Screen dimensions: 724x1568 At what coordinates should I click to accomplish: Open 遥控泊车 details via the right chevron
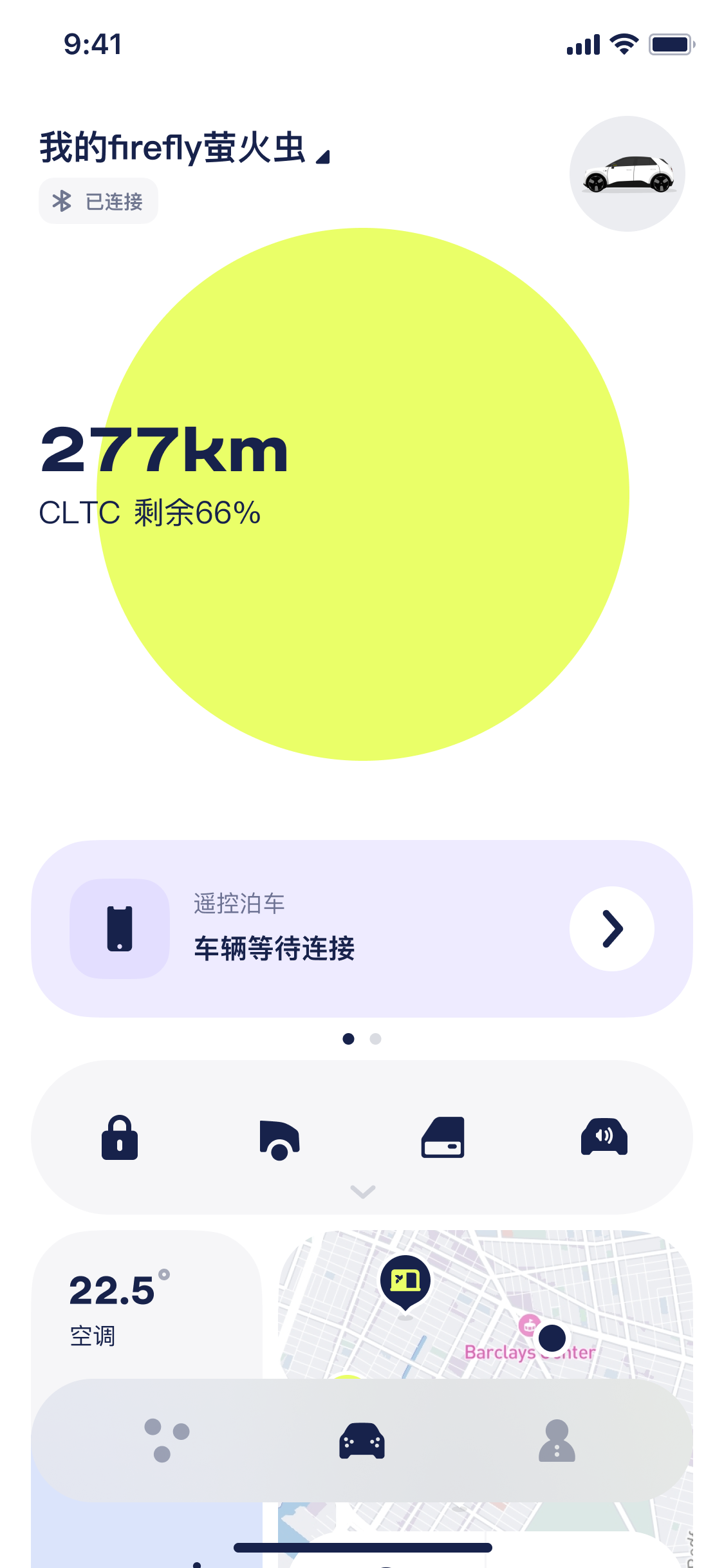611,928
